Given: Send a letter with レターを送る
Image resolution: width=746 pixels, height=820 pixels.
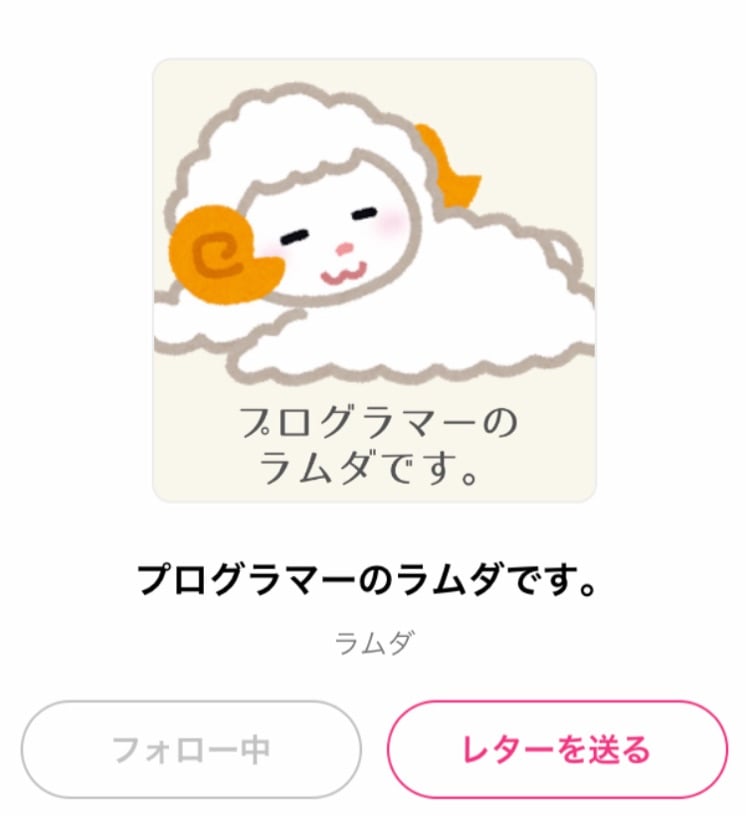Looking at the screenshot, I should pyautogui.click(x=557, y=749).
